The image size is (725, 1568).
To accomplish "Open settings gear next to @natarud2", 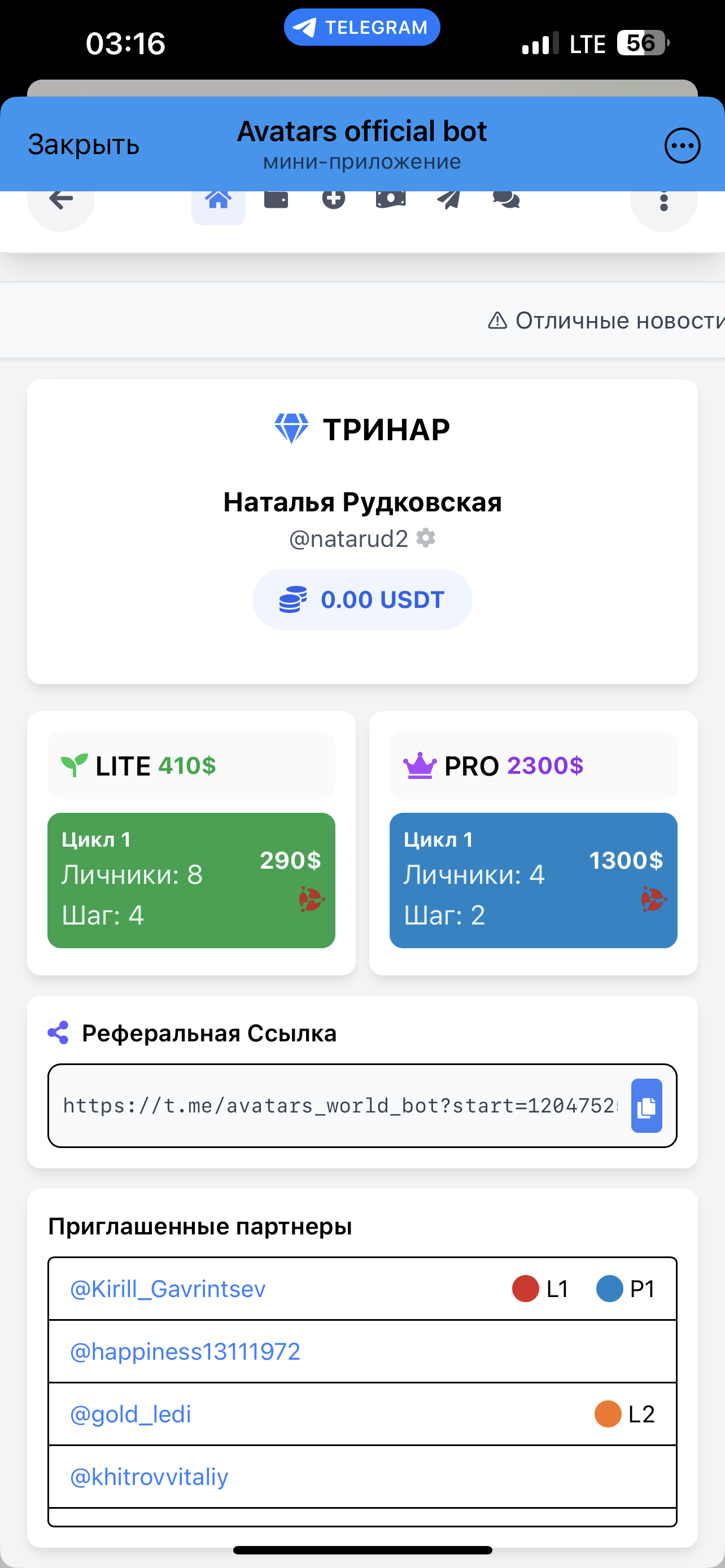I will pos(426,538).
